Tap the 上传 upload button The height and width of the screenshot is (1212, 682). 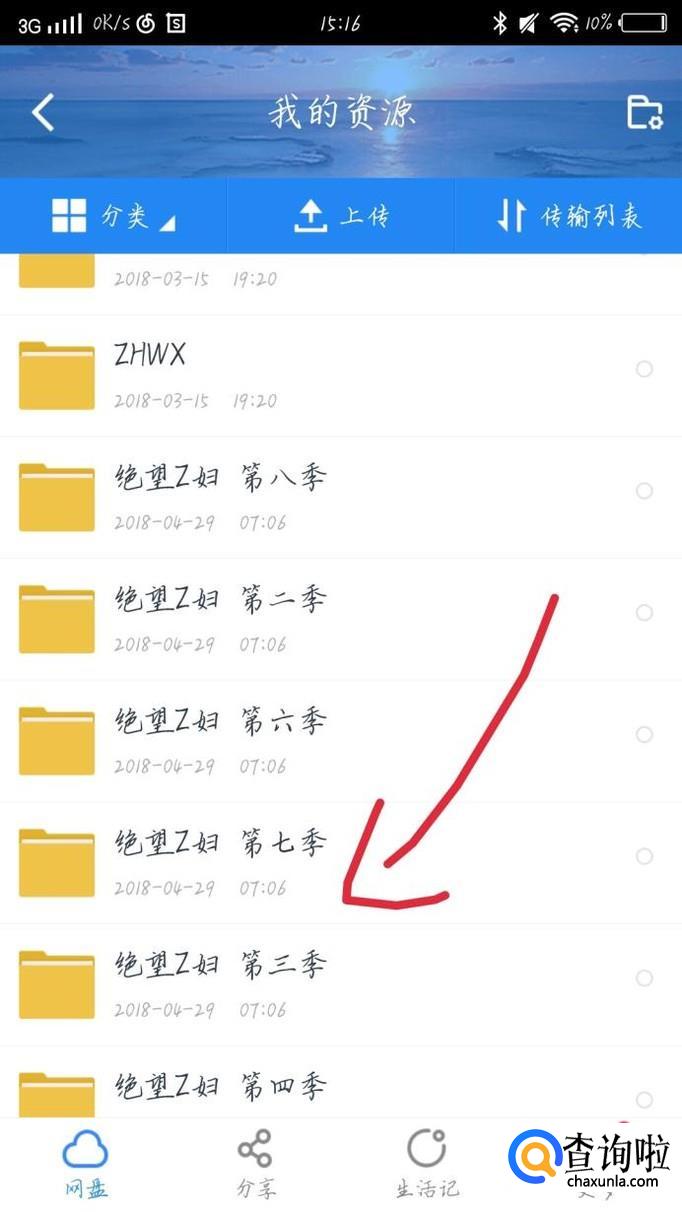point(341,216)
